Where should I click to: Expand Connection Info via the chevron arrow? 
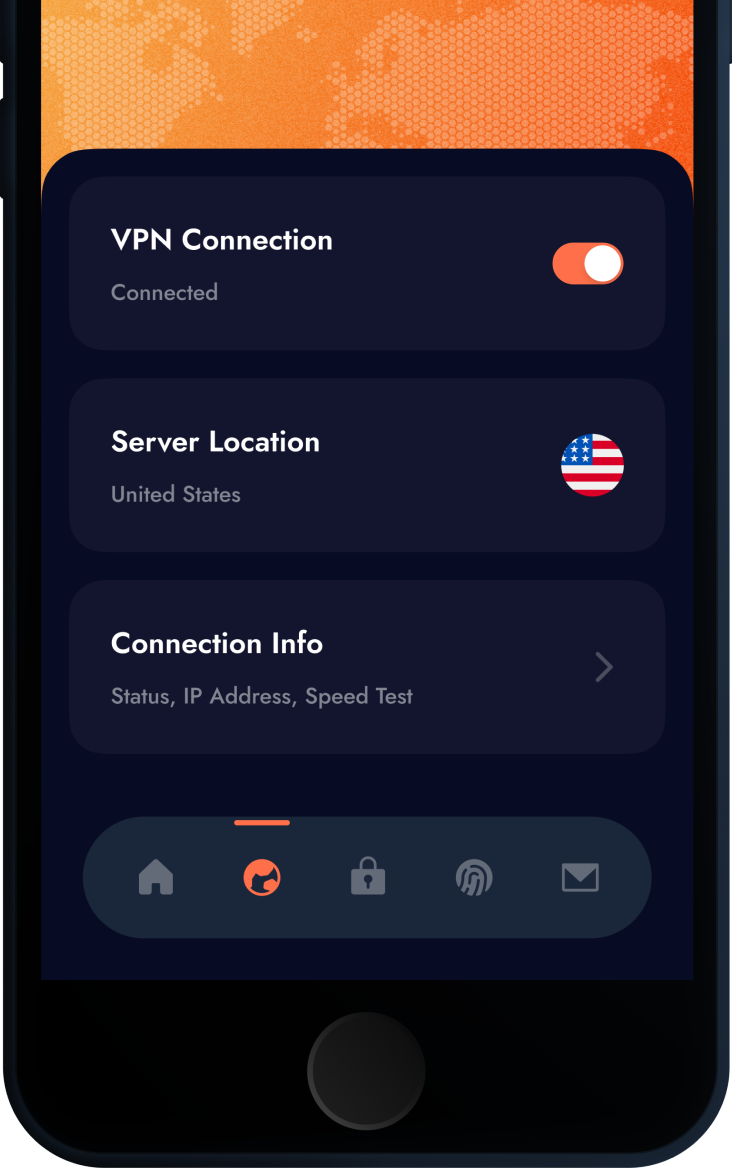[x=603, y=666]
